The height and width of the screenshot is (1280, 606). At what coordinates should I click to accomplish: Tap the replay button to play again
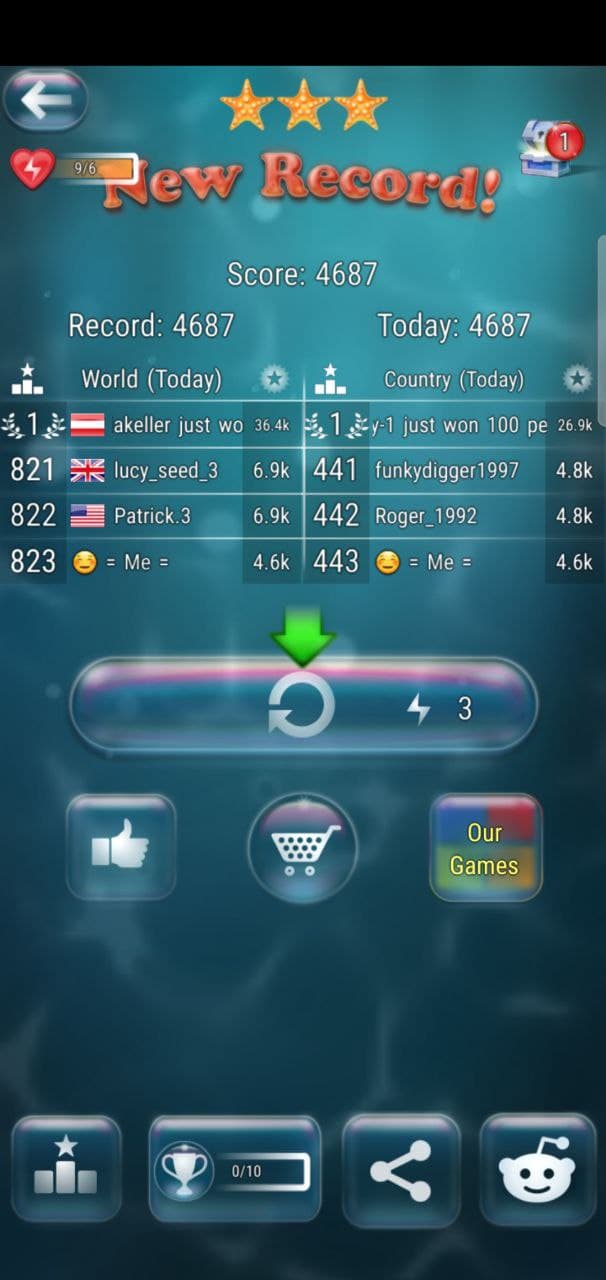[x=302, y=706]
